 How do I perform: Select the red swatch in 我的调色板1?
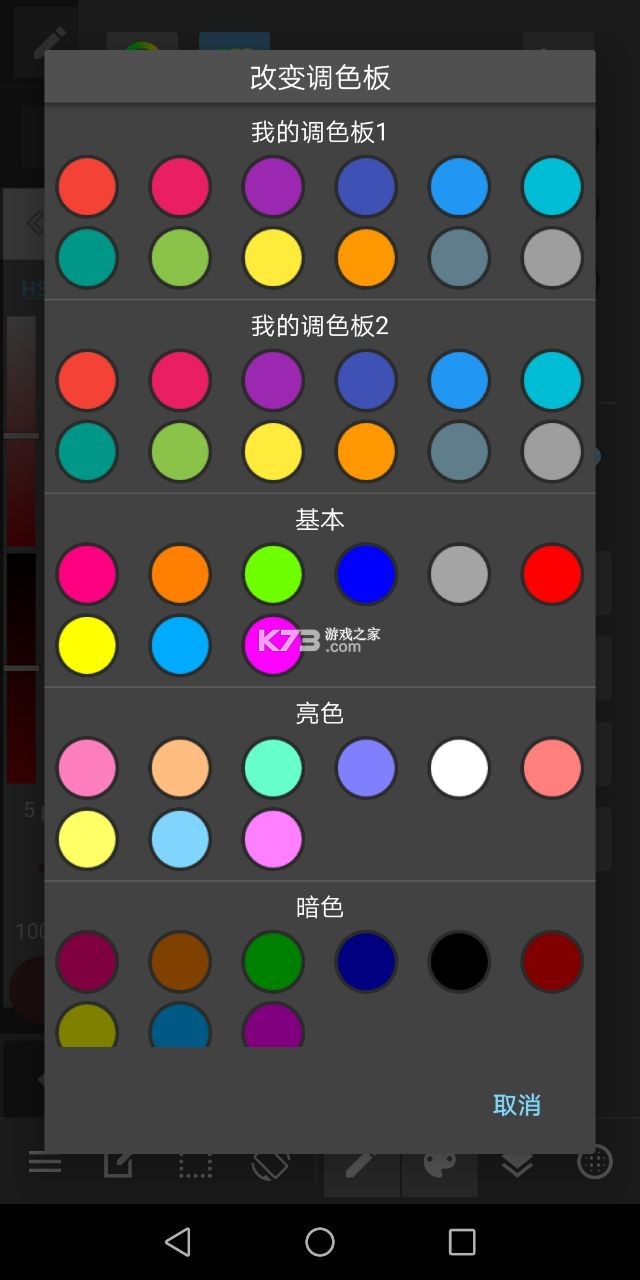click(x=87, y=187)
